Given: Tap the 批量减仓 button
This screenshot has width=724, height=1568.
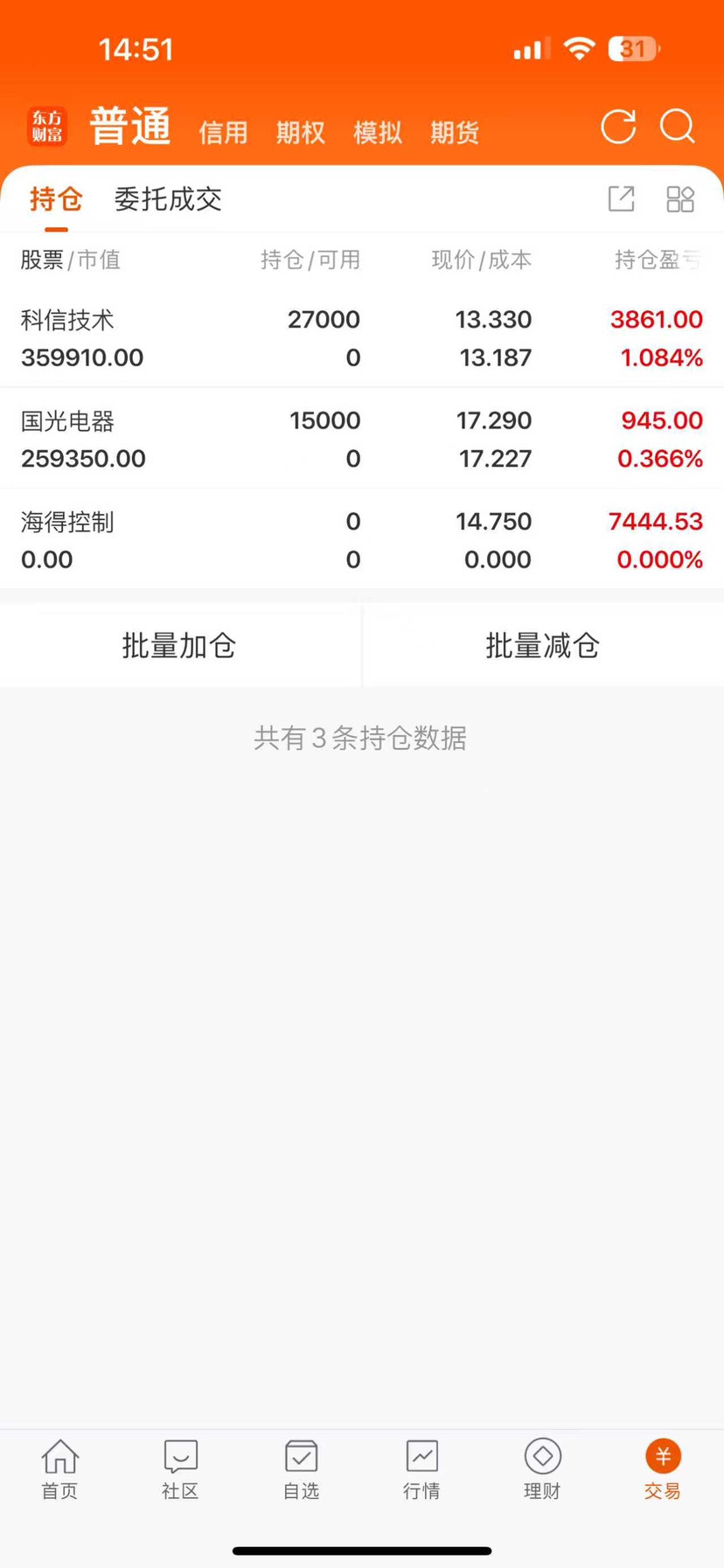Looking at the screenshot, I should pos(543,646).
